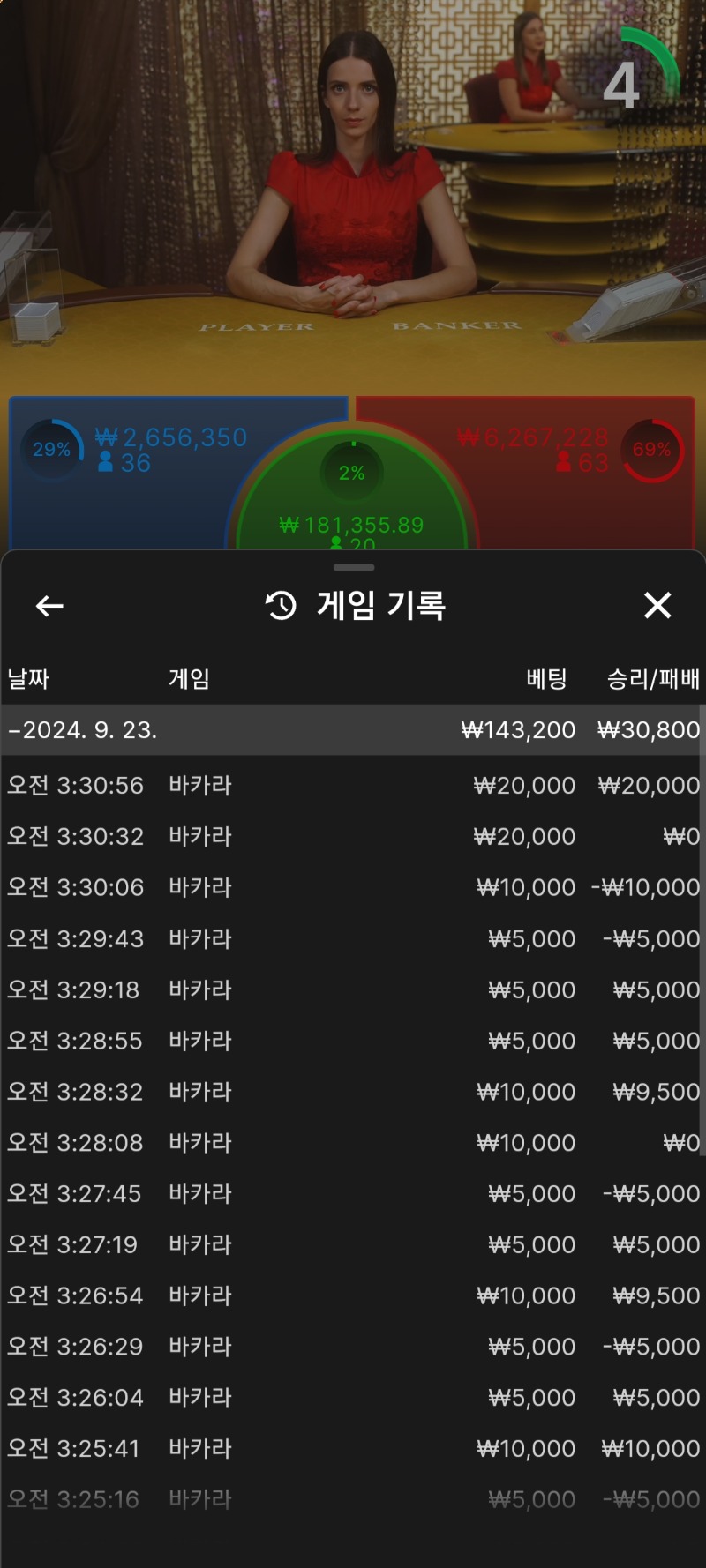Open the 오전 3:26:04 바카라 record
The width and height of the screenshot is (706, 1568).
click(353, 1398)
